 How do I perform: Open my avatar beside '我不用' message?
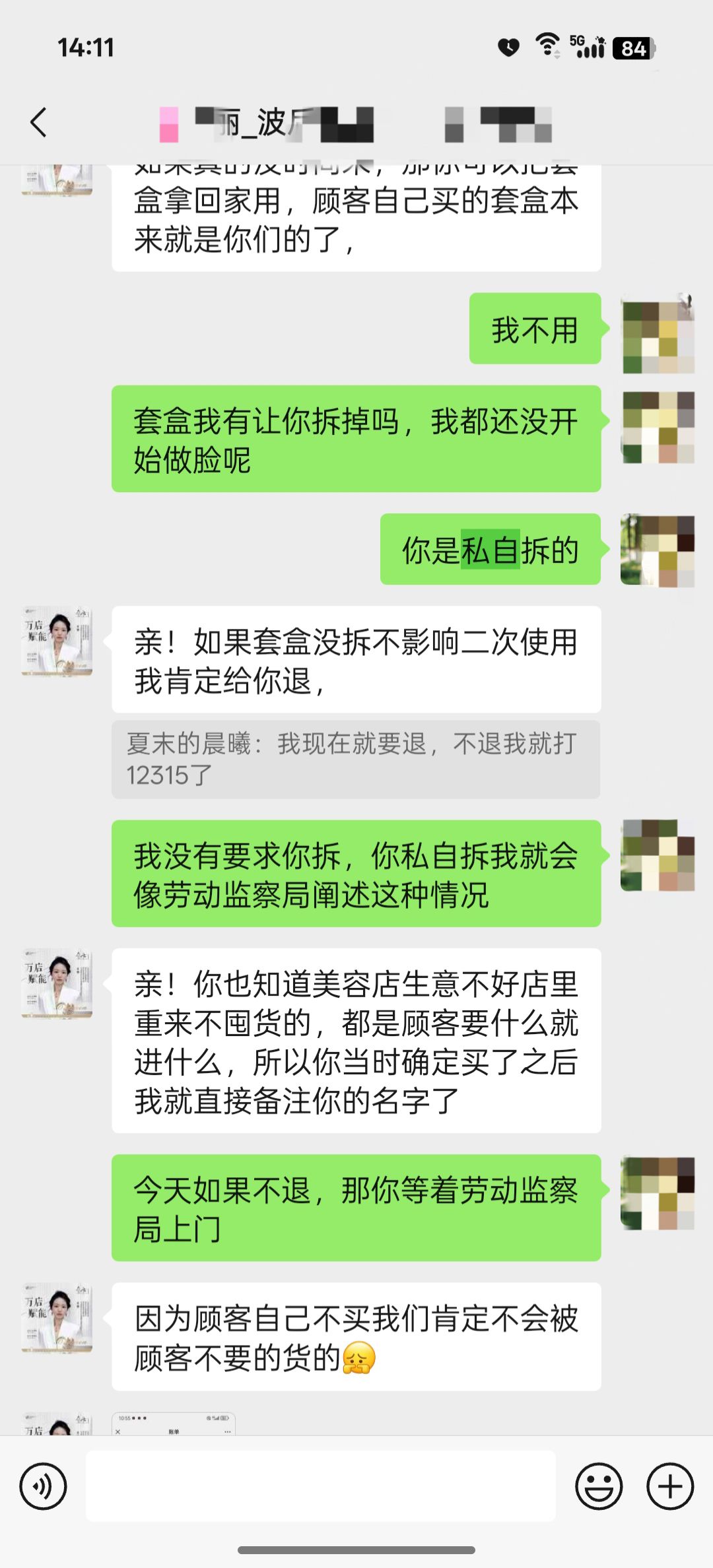(x=658, y=334)
